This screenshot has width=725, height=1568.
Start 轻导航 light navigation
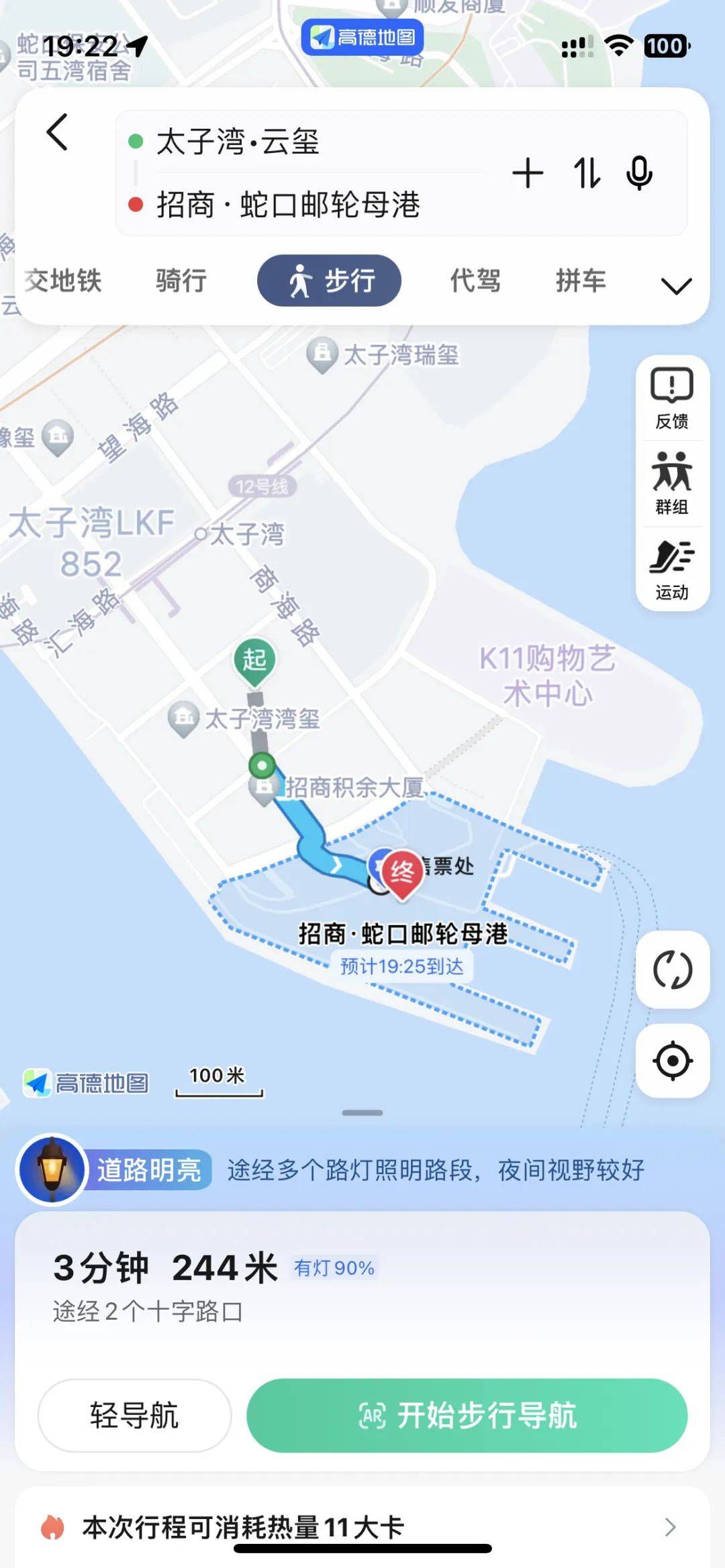134,1415
